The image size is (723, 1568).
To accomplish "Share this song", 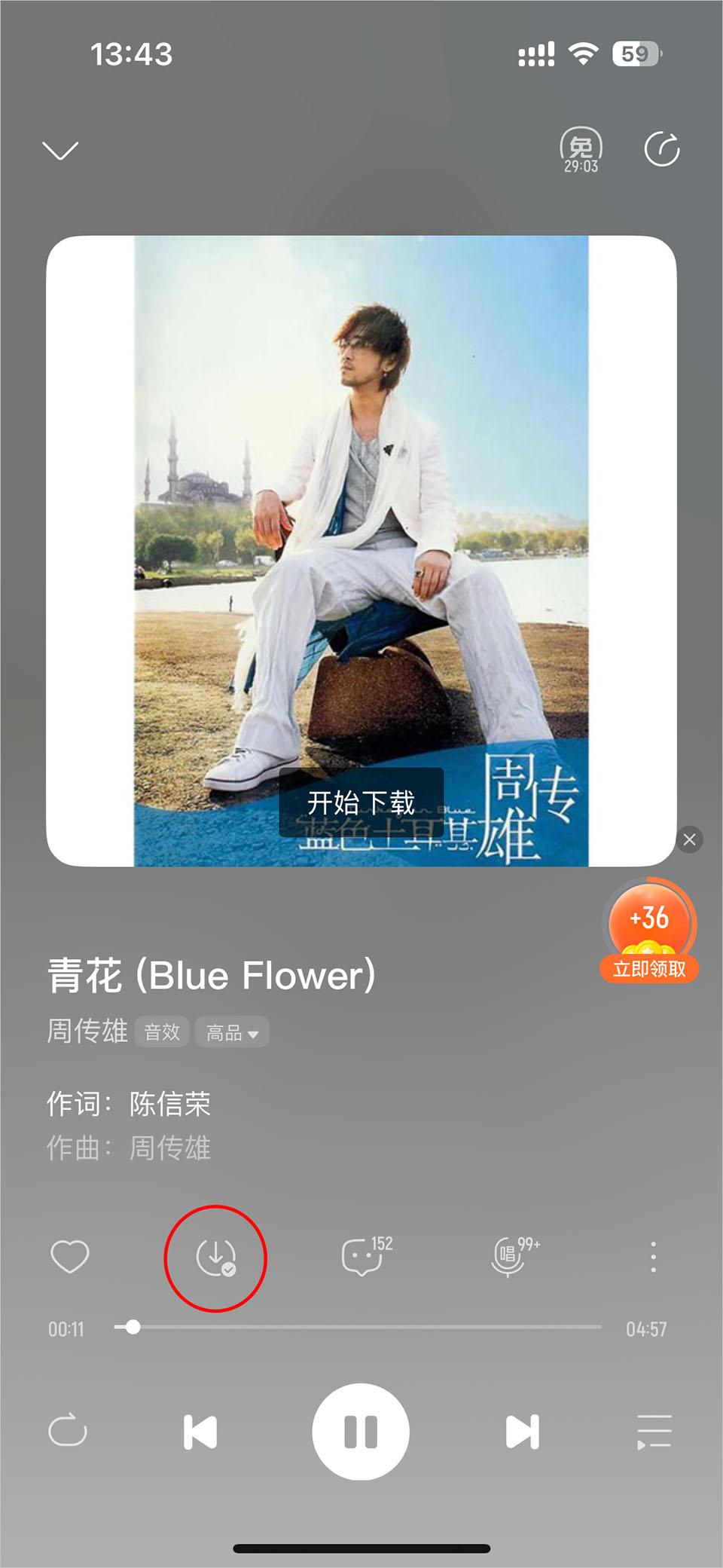I will (662, 149).
